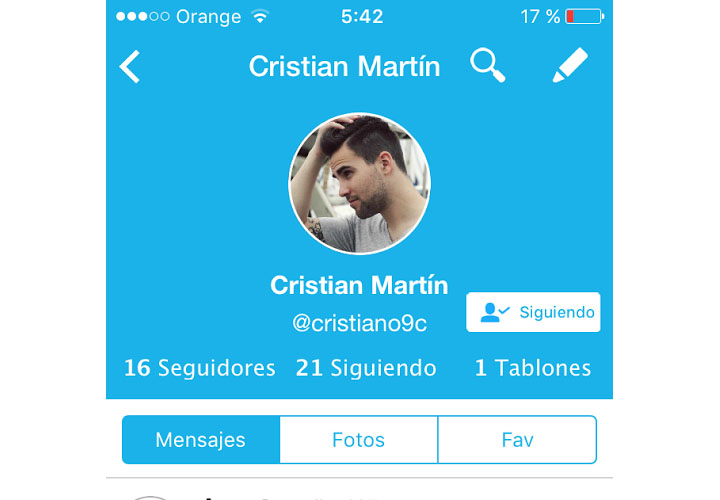
Task: Go back using the header arrow
Action: point(130,67)
